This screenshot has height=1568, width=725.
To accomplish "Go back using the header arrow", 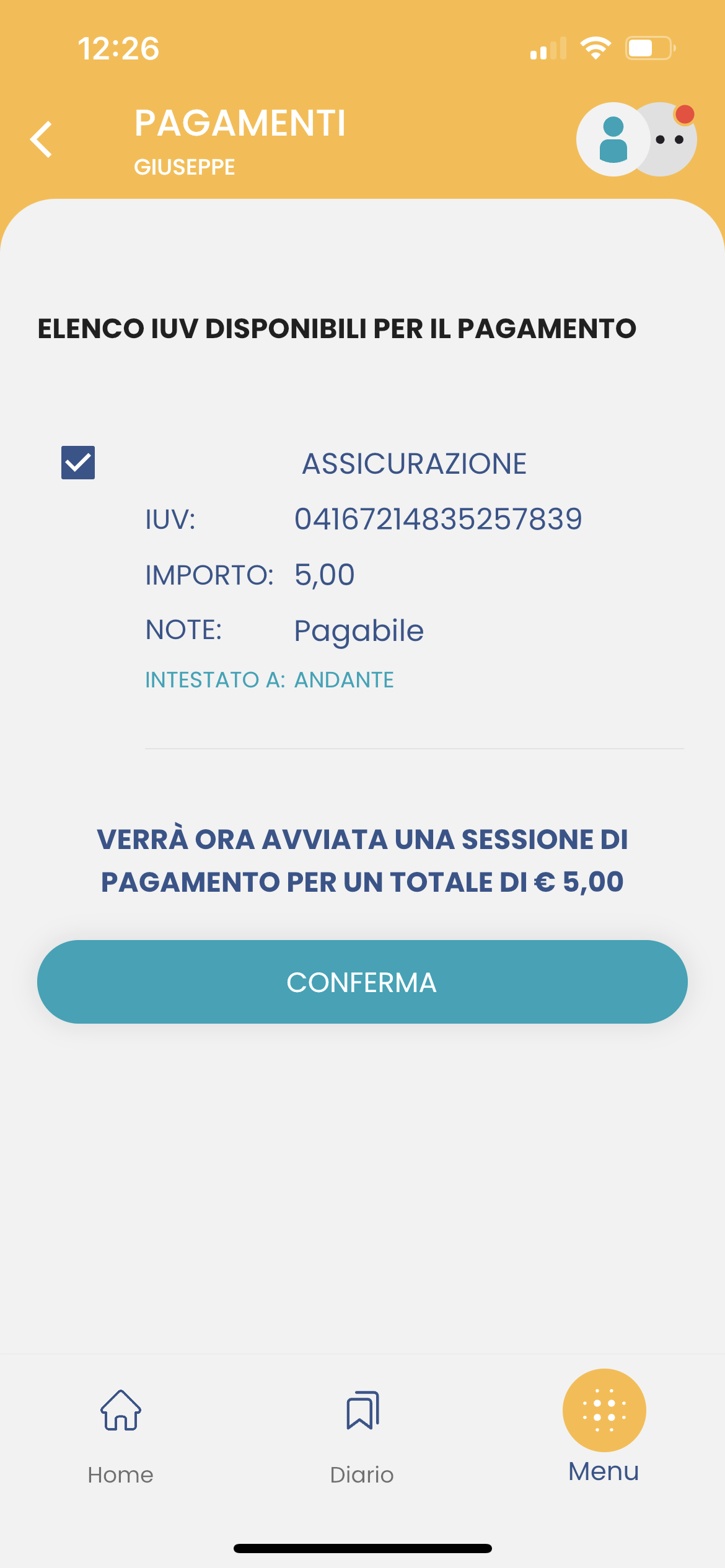I will click(42, 139).
